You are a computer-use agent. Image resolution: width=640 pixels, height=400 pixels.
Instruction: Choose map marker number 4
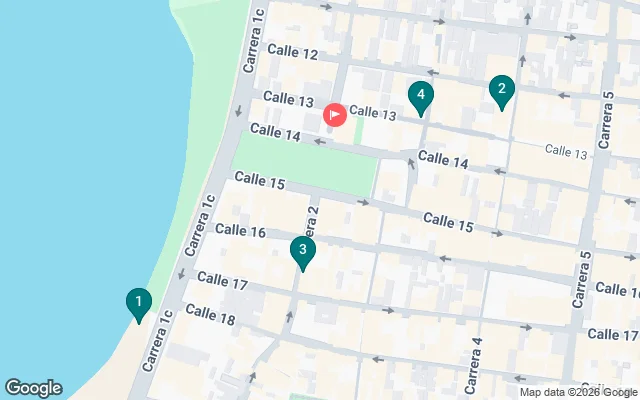click(x=422, y=98)
